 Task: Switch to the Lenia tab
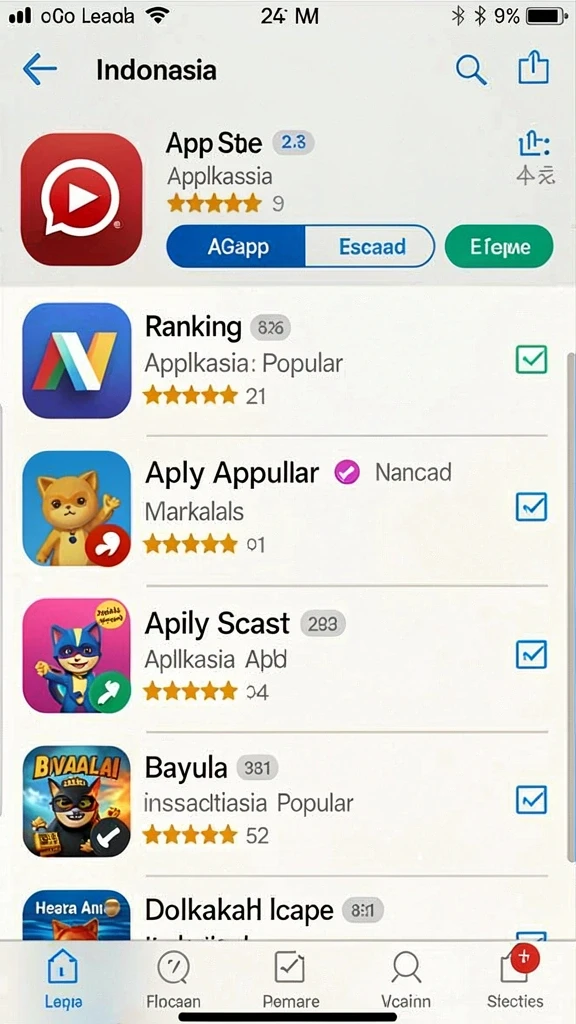(63, 979)
